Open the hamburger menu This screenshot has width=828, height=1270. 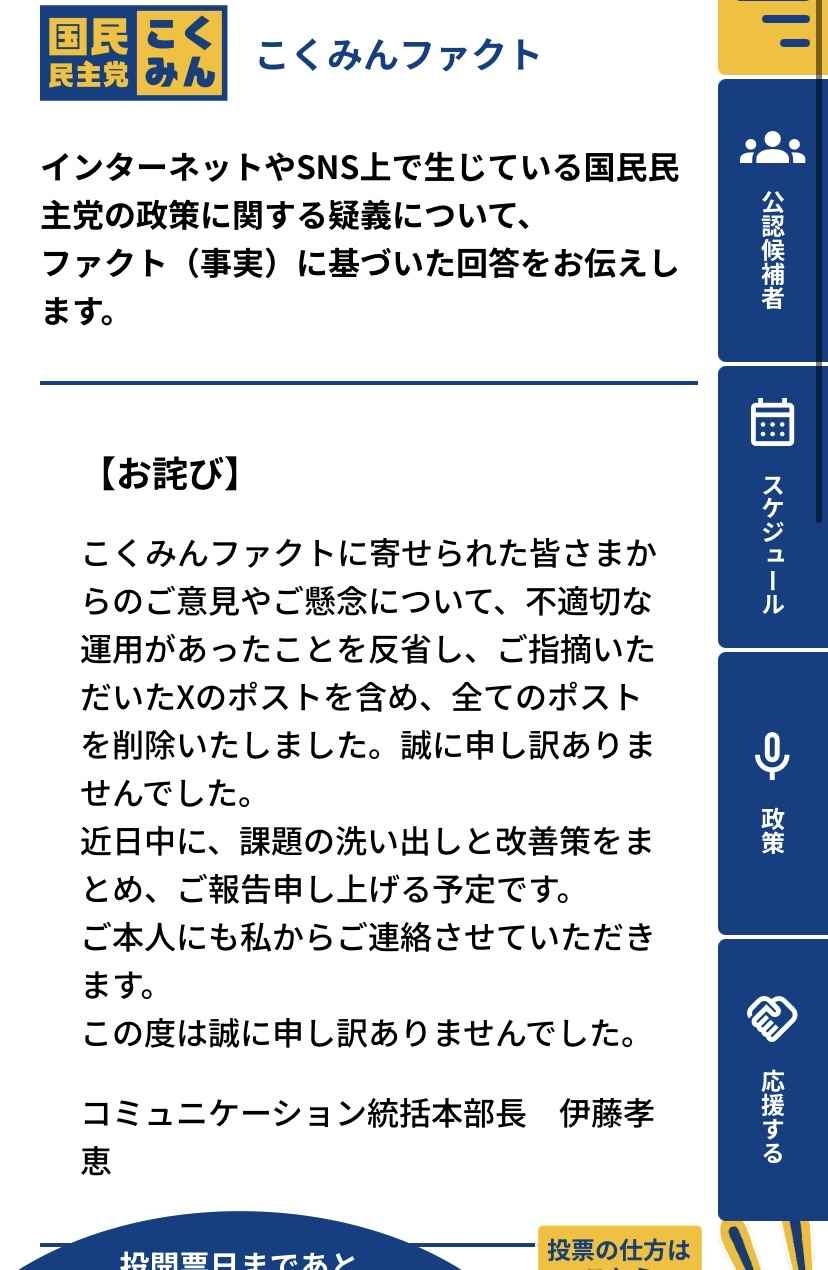click(x=775, y=33)
